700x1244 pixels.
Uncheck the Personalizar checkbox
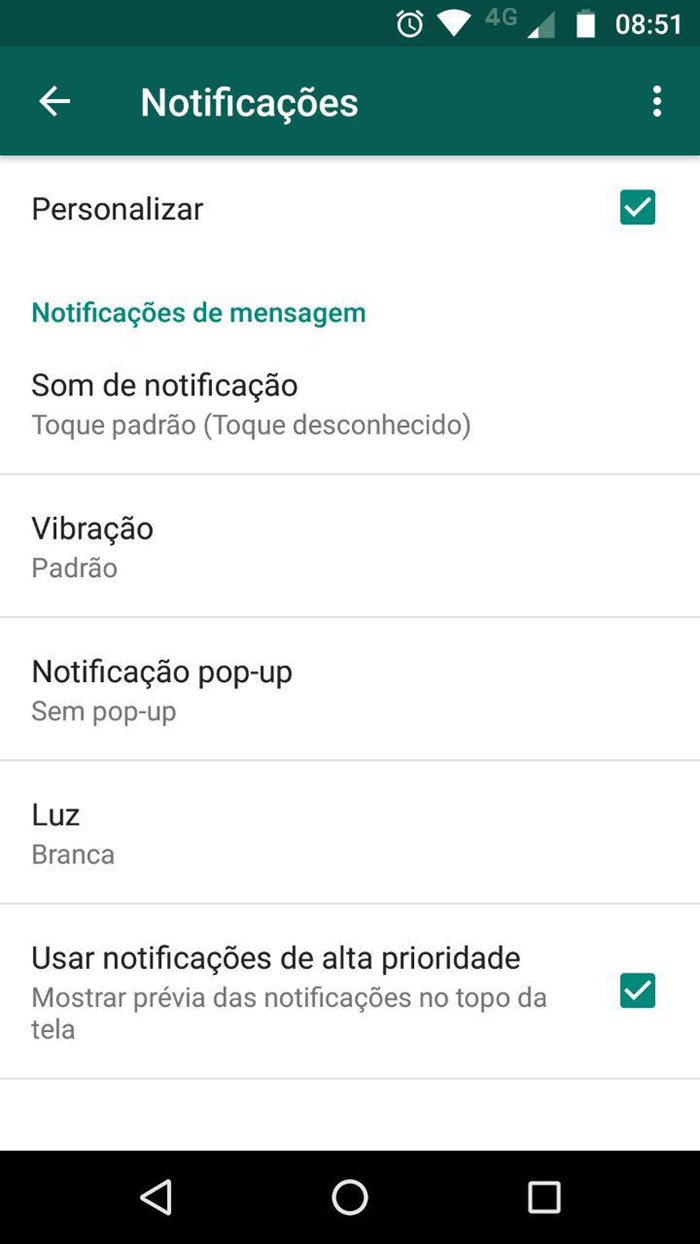tap(637, 208)
